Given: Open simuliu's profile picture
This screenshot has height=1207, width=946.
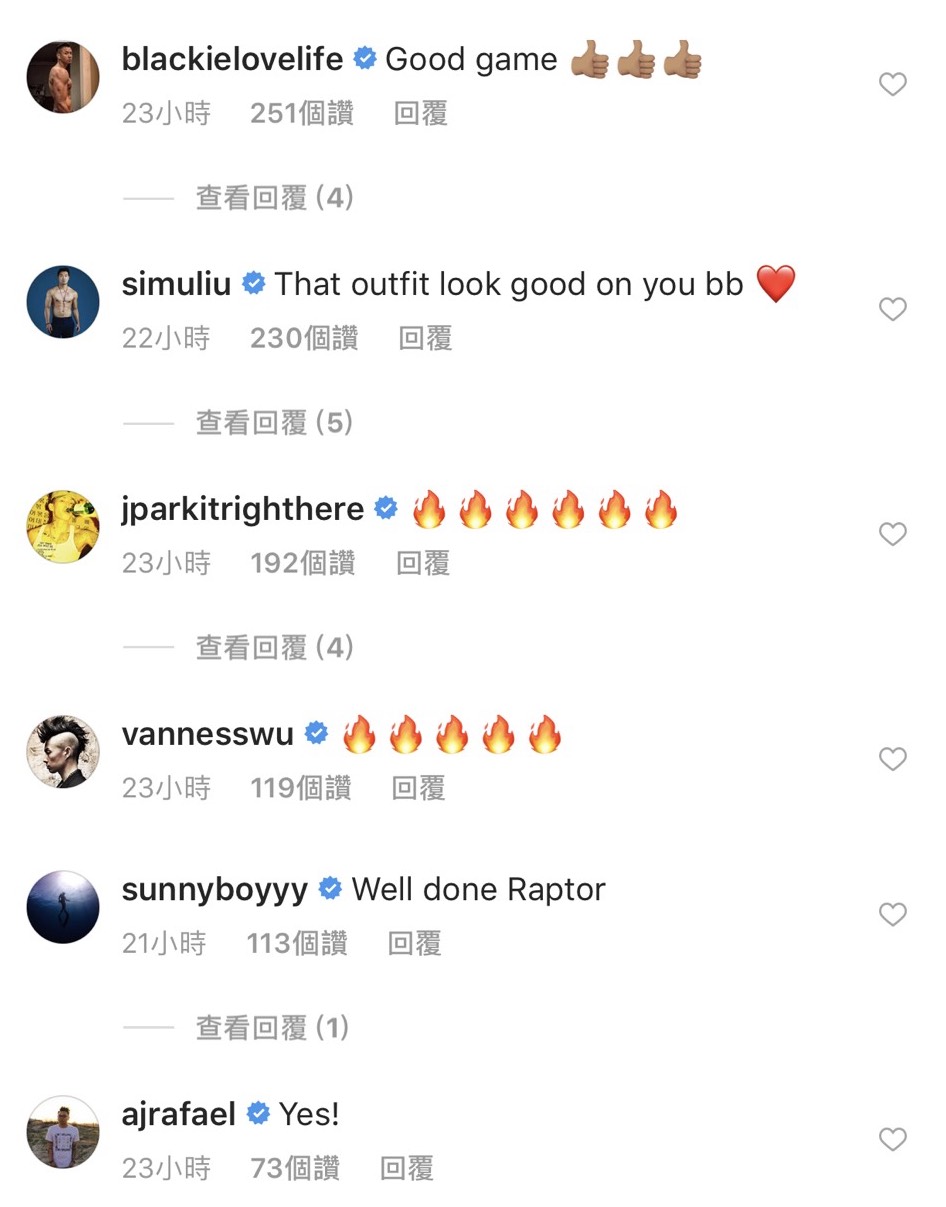Looking at the screenshot, I should pos(63,302).
